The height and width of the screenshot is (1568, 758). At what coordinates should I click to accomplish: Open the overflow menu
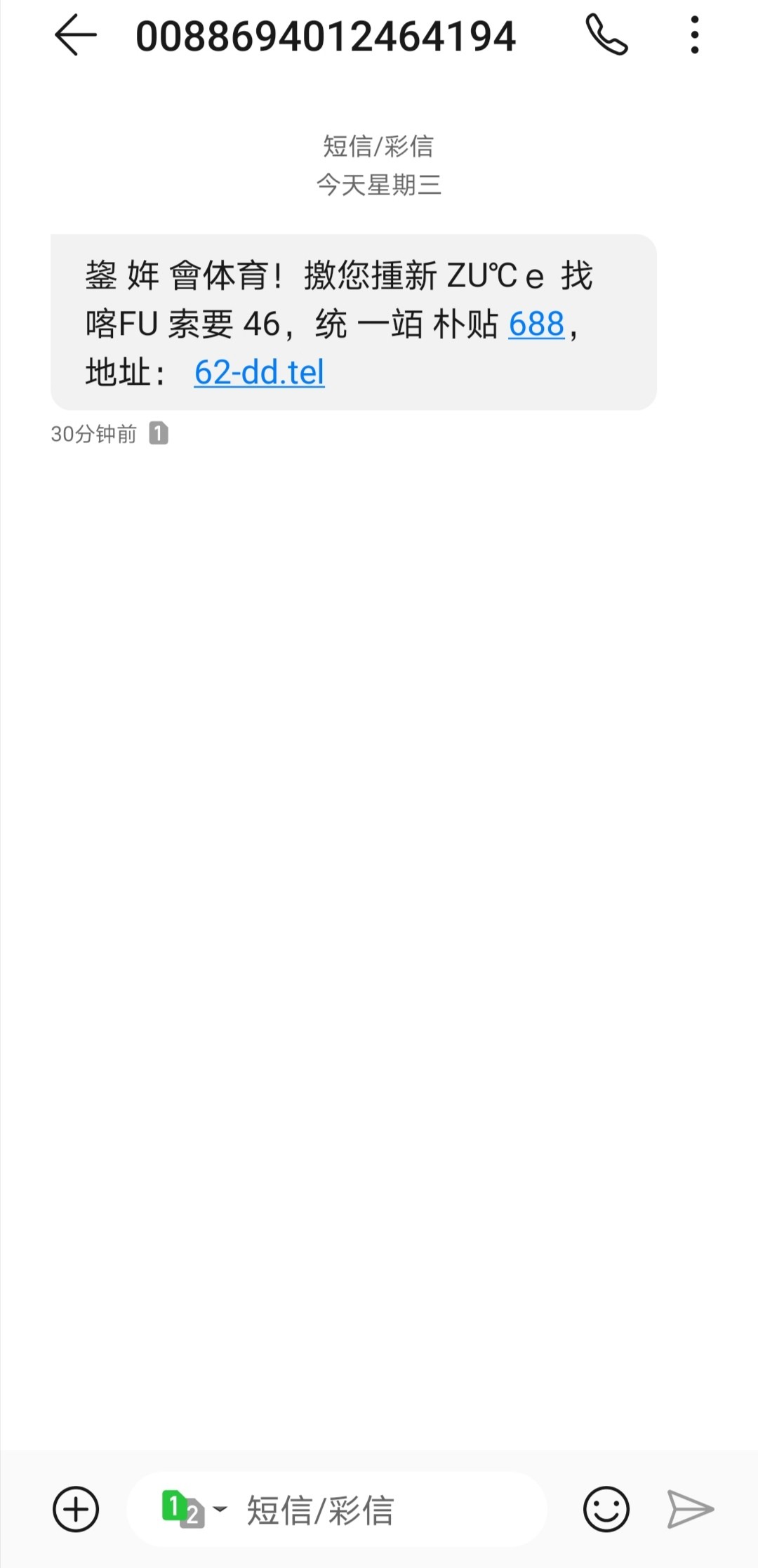click(694, 35)
